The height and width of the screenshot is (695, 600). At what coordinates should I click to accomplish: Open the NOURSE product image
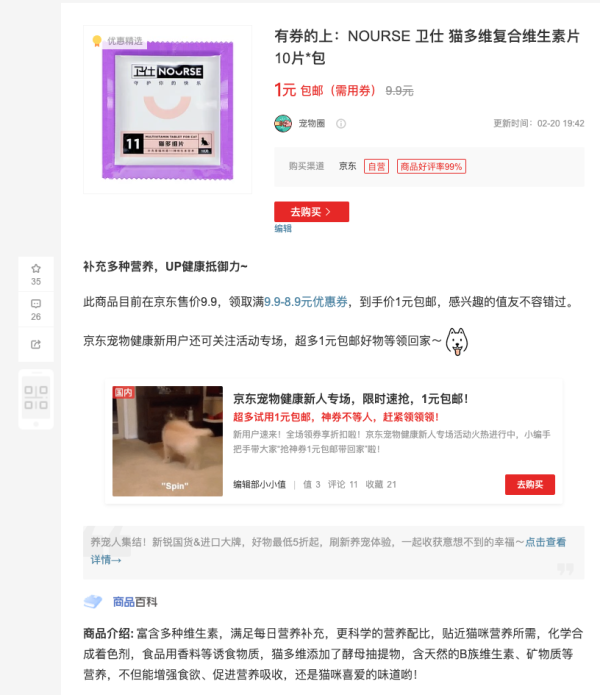coord(167,110)
